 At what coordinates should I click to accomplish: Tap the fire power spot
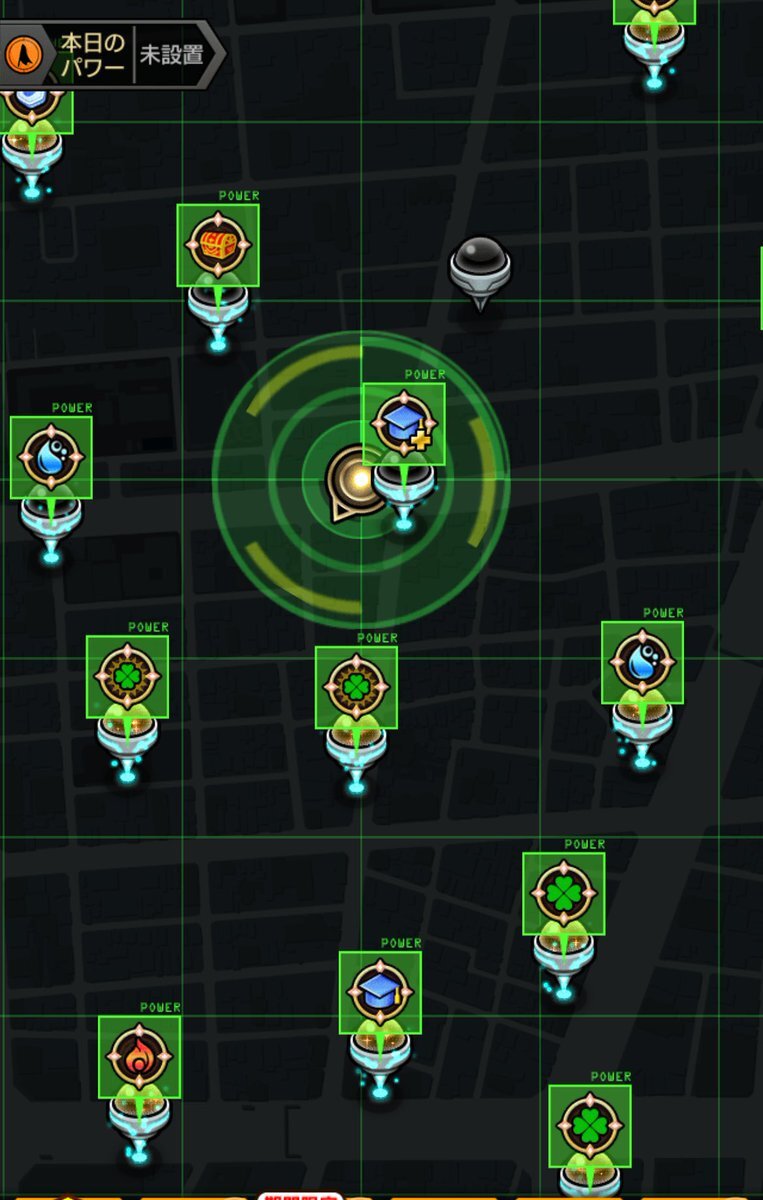tap(139, 1057)
